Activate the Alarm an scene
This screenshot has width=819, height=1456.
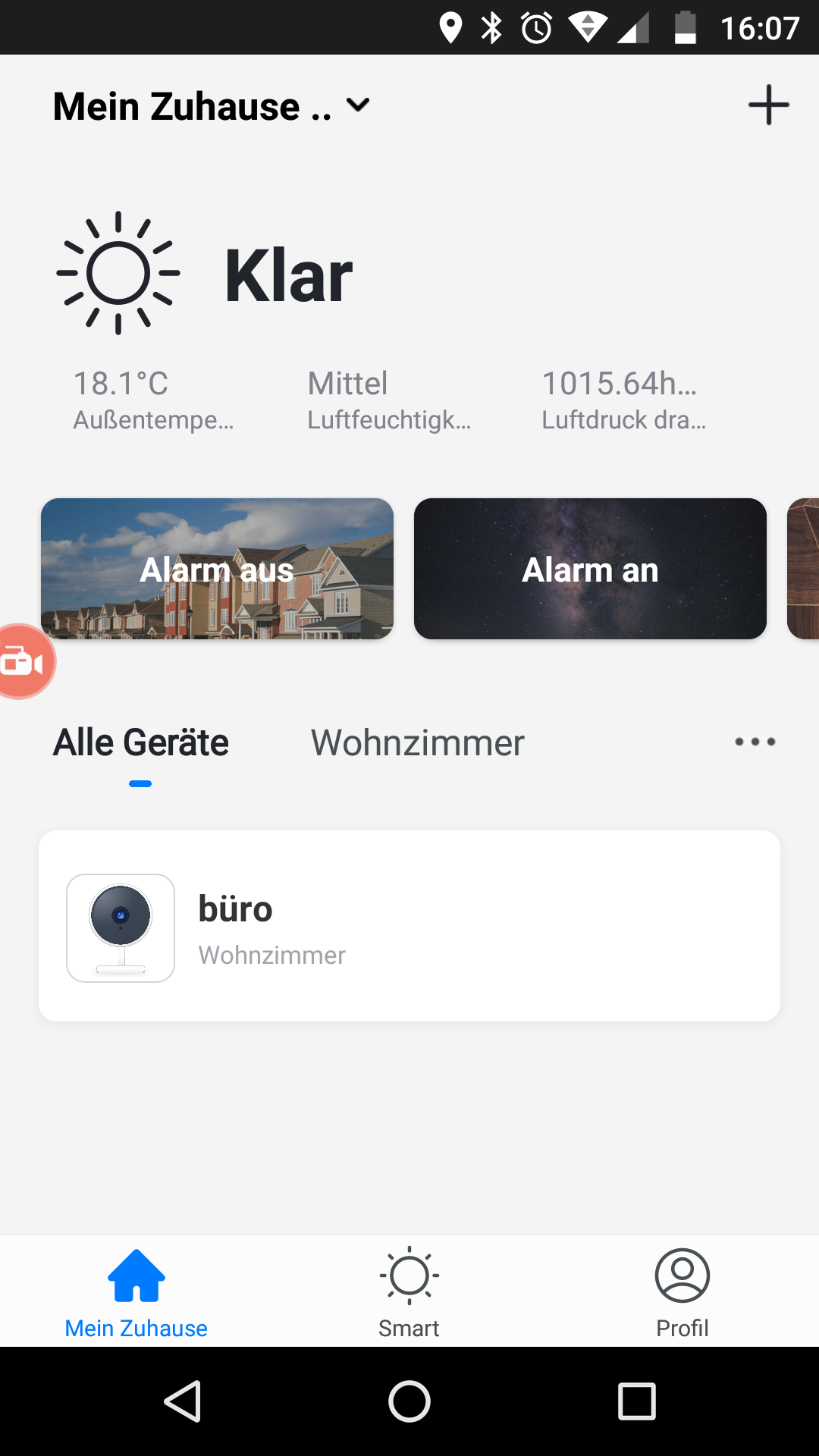pyautogui.click(x=590, y=569)
